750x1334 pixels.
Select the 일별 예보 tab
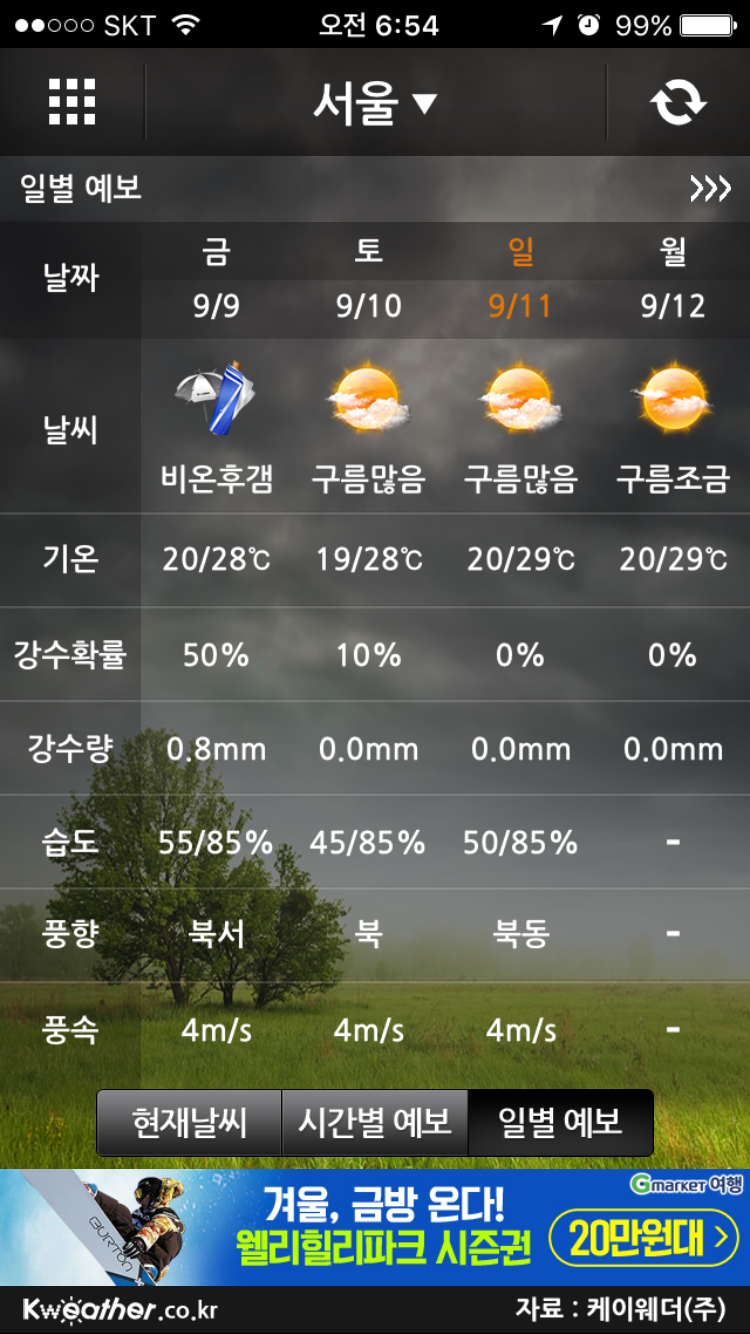point(560,1123)
